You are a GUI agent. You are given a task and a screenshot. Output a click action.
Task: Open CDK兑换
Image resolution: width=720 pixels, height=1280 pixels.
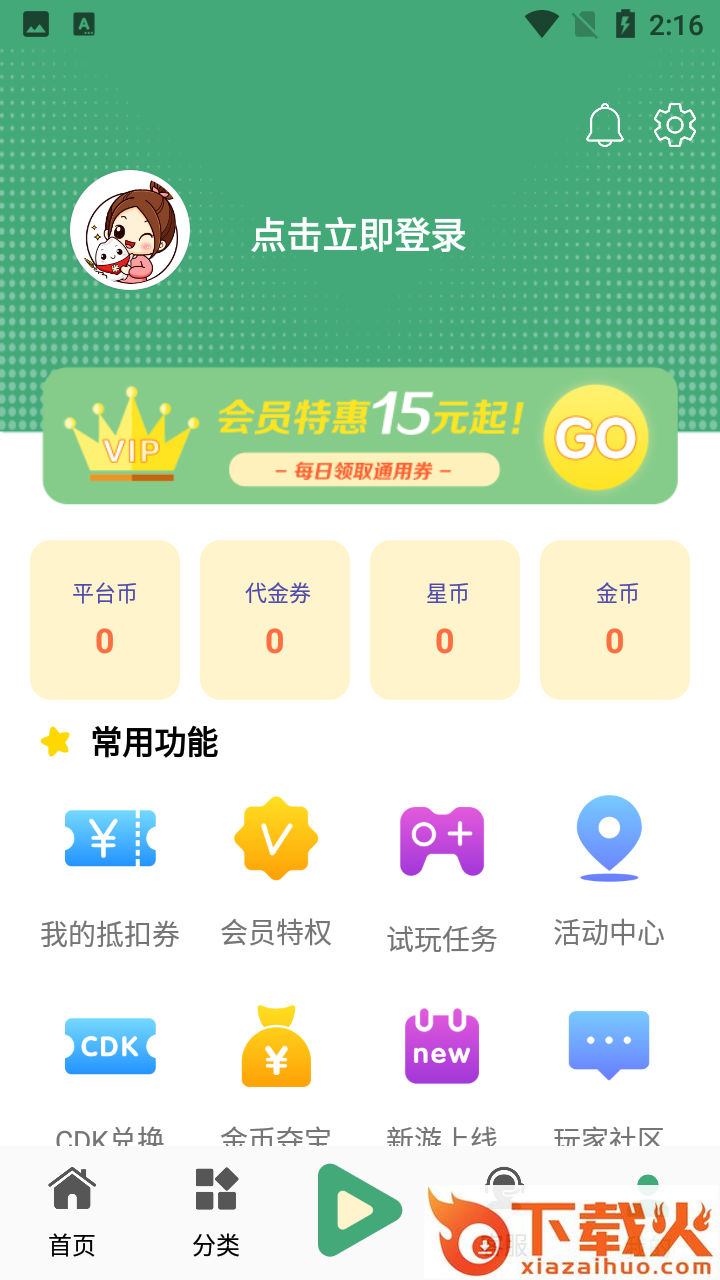110,1060
